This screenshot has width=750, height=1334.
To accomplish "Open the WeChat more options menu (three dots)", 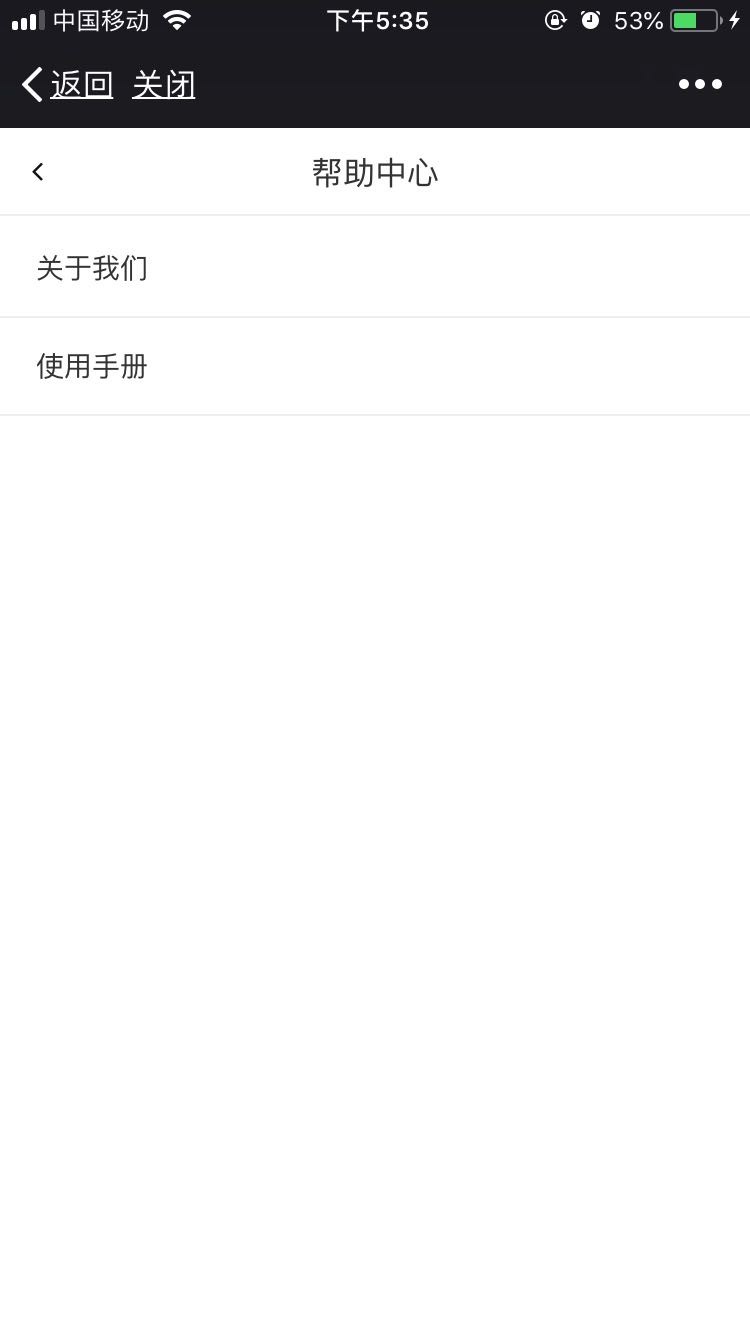I will tap(699, 84).
